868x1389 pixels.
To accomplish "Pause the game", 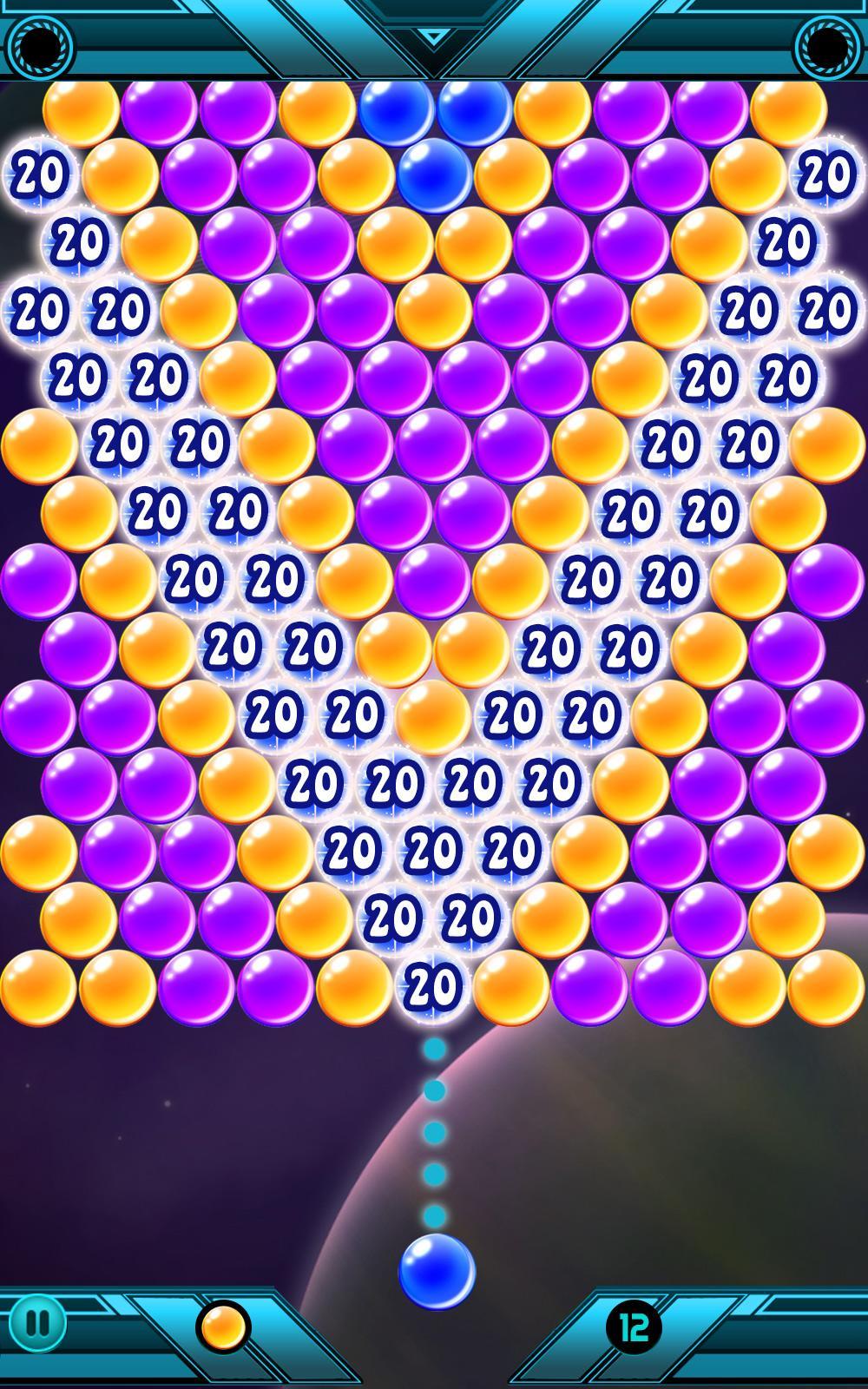I will (37, 1324).
